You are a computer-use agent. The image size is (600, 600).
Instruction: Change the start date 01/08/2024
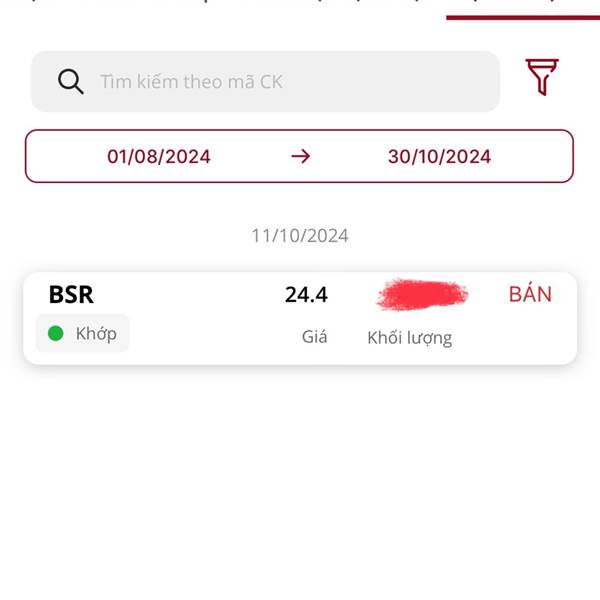point(159,156)
